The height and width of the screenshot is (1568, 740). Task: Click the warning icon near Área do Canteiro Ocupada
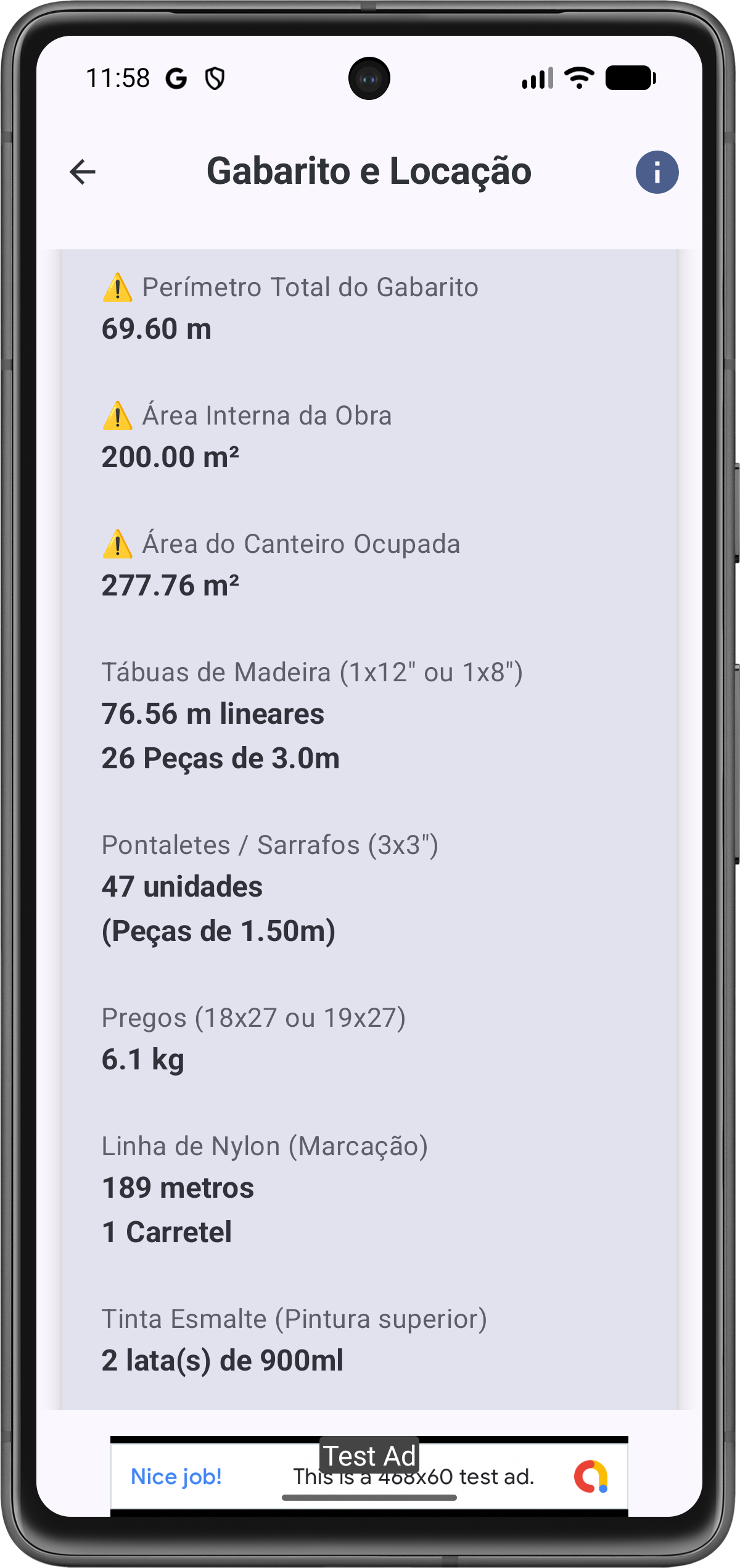coord(118,545)
